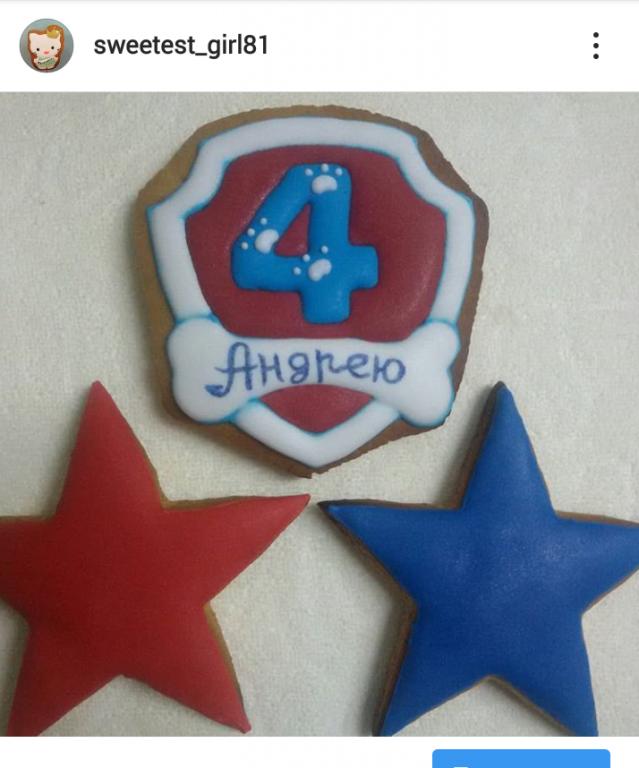Visit the sweetest_girl81 username link

[181, 45]
